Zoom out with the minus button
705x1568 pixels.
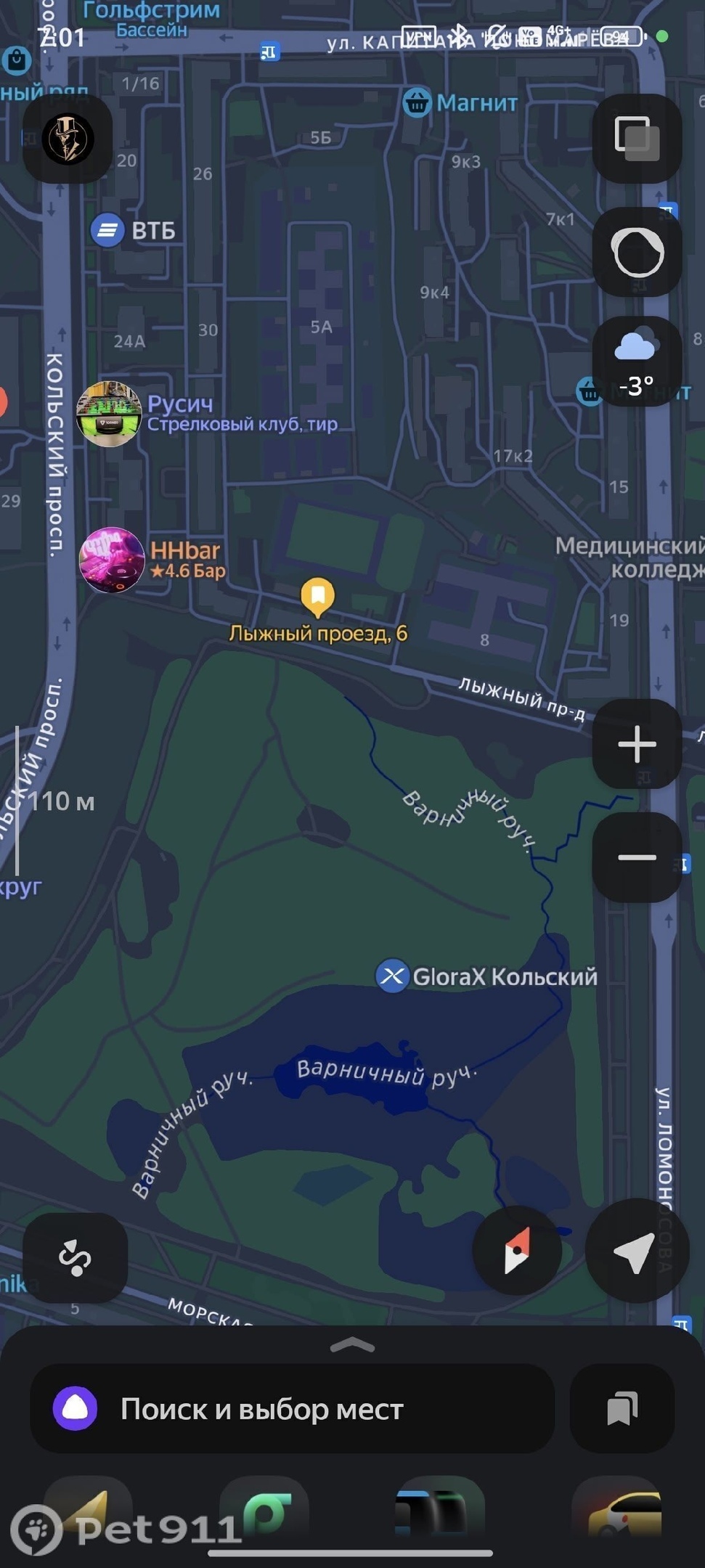pos(637,857)
